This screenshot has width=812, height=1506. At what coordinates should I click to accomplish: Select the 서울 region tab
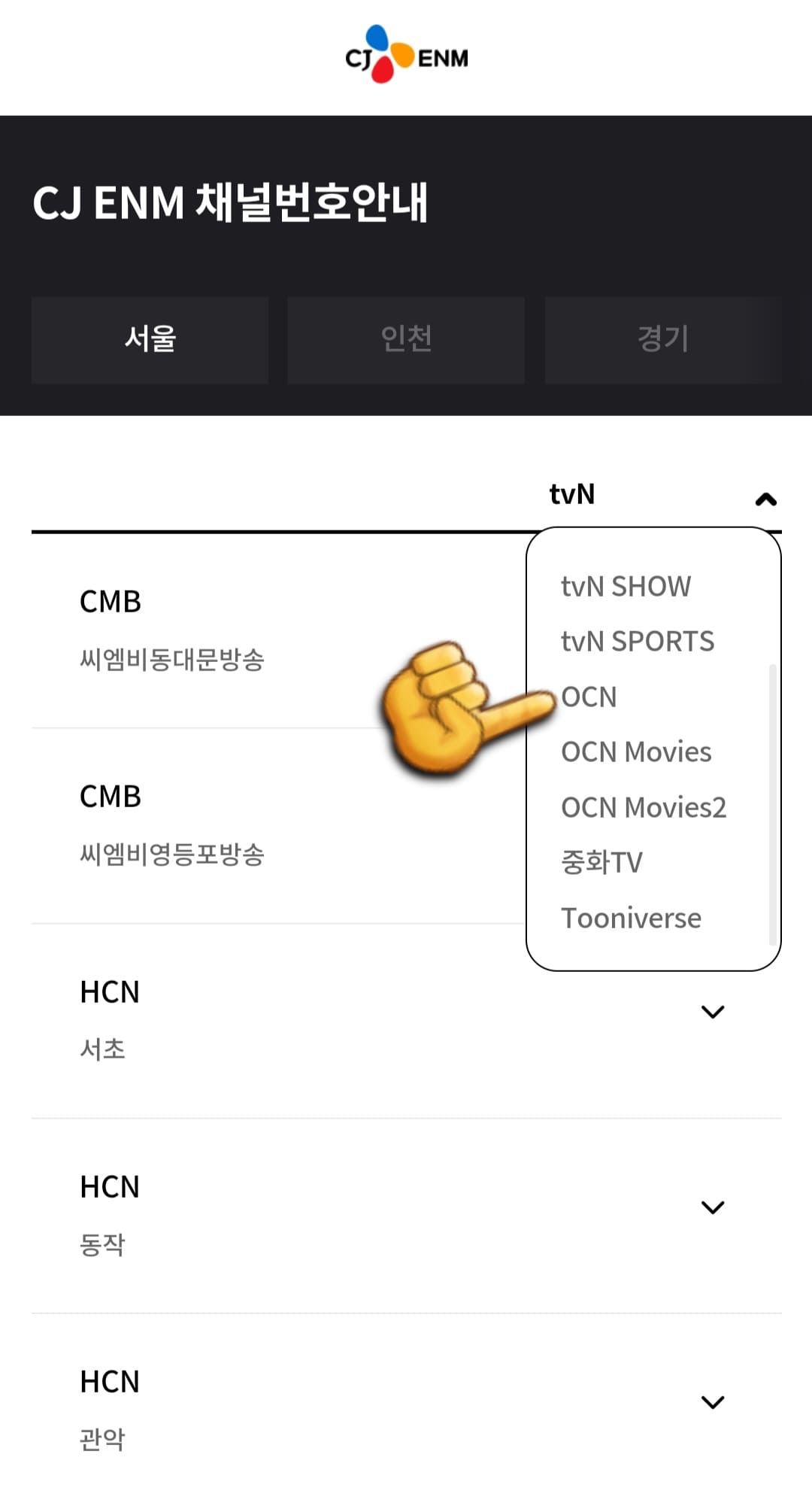149,340
